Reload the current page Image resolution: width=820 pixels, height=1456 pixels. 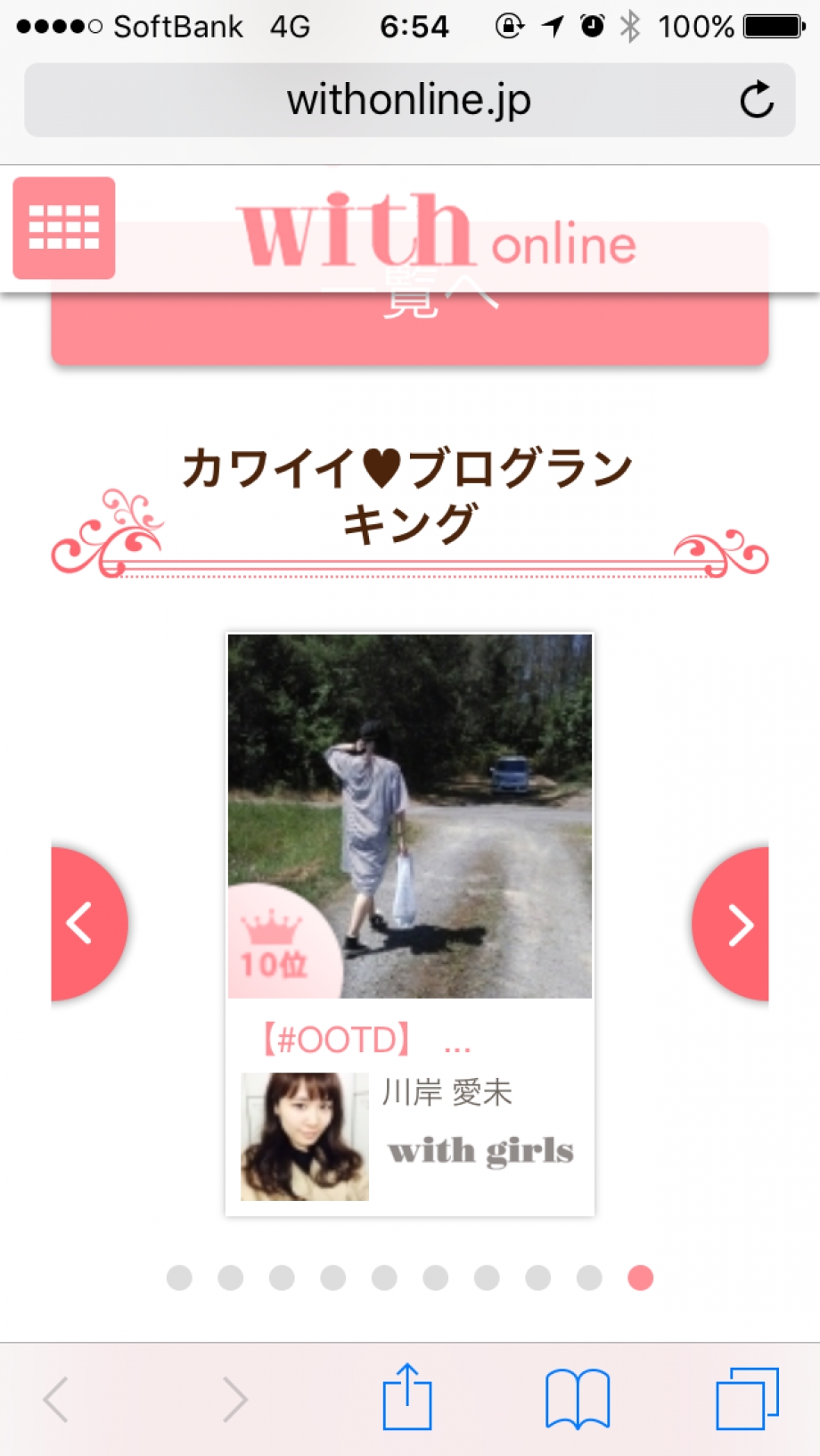coord(756,100)
